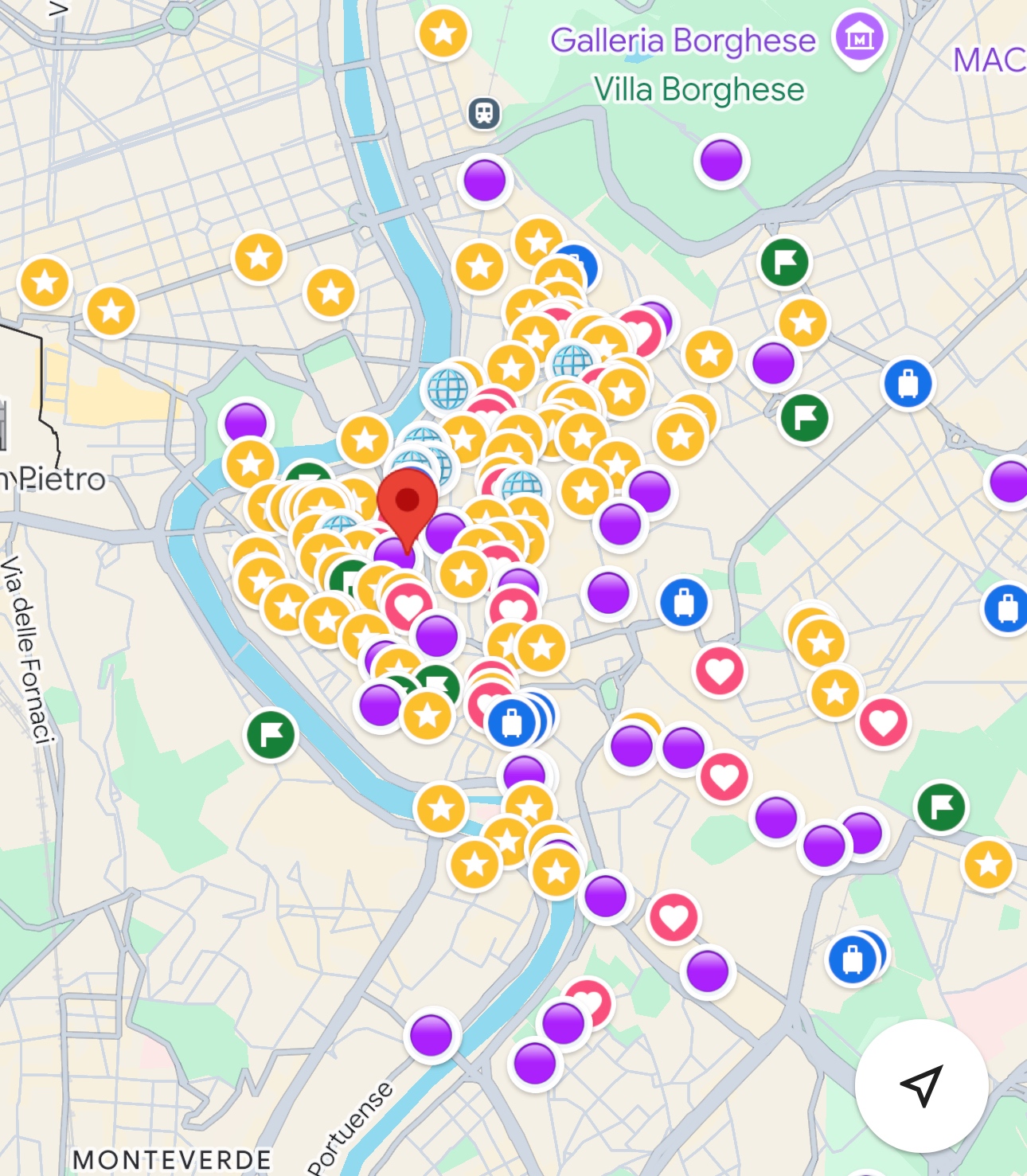Tap the red dropped pin

[407, 503]
